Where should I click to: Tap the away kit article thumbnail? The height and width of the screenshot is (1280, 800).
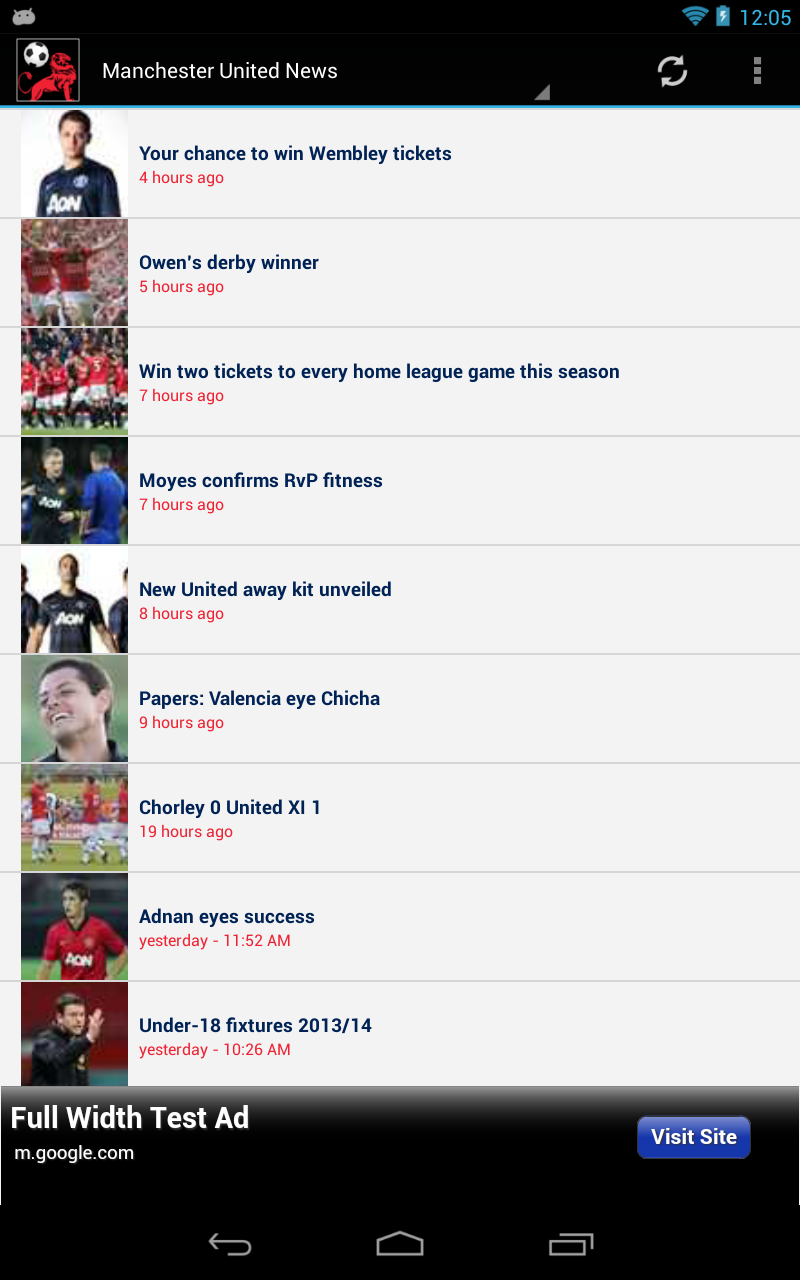(73, 599)
